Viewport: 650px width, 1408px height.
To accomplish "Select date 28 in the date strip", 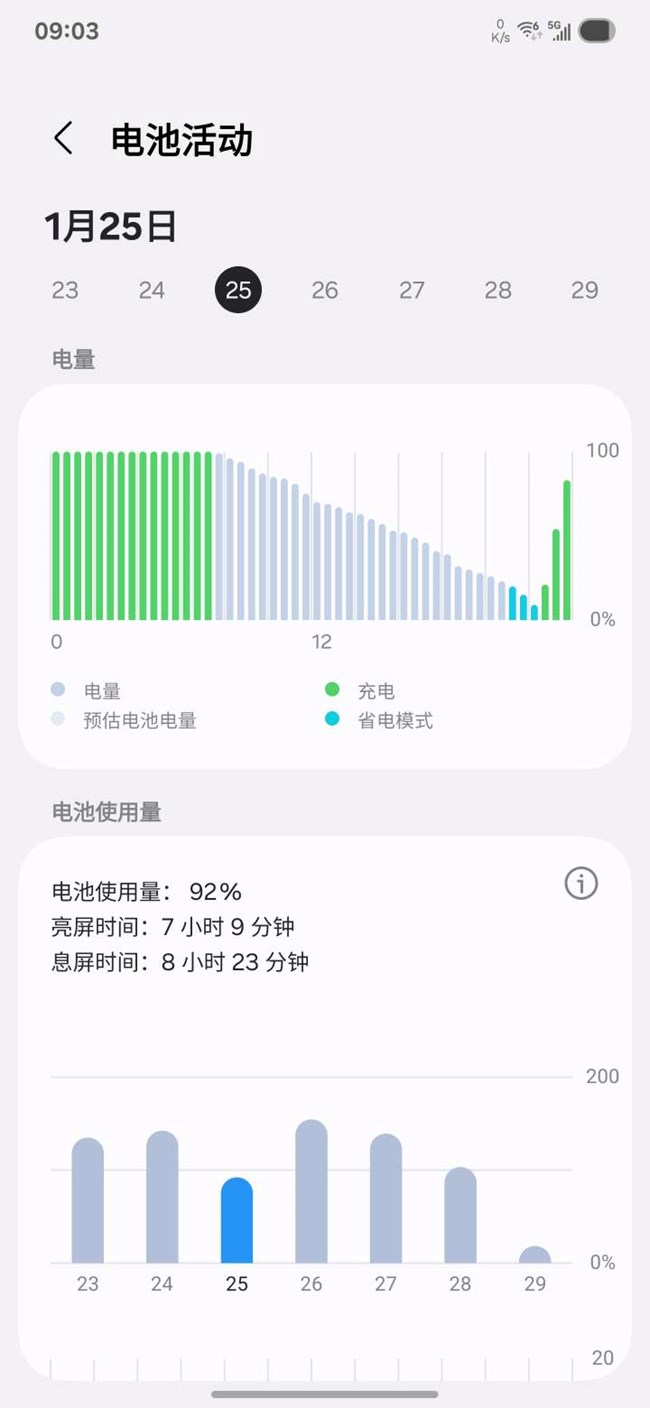I will click(498, 290).
